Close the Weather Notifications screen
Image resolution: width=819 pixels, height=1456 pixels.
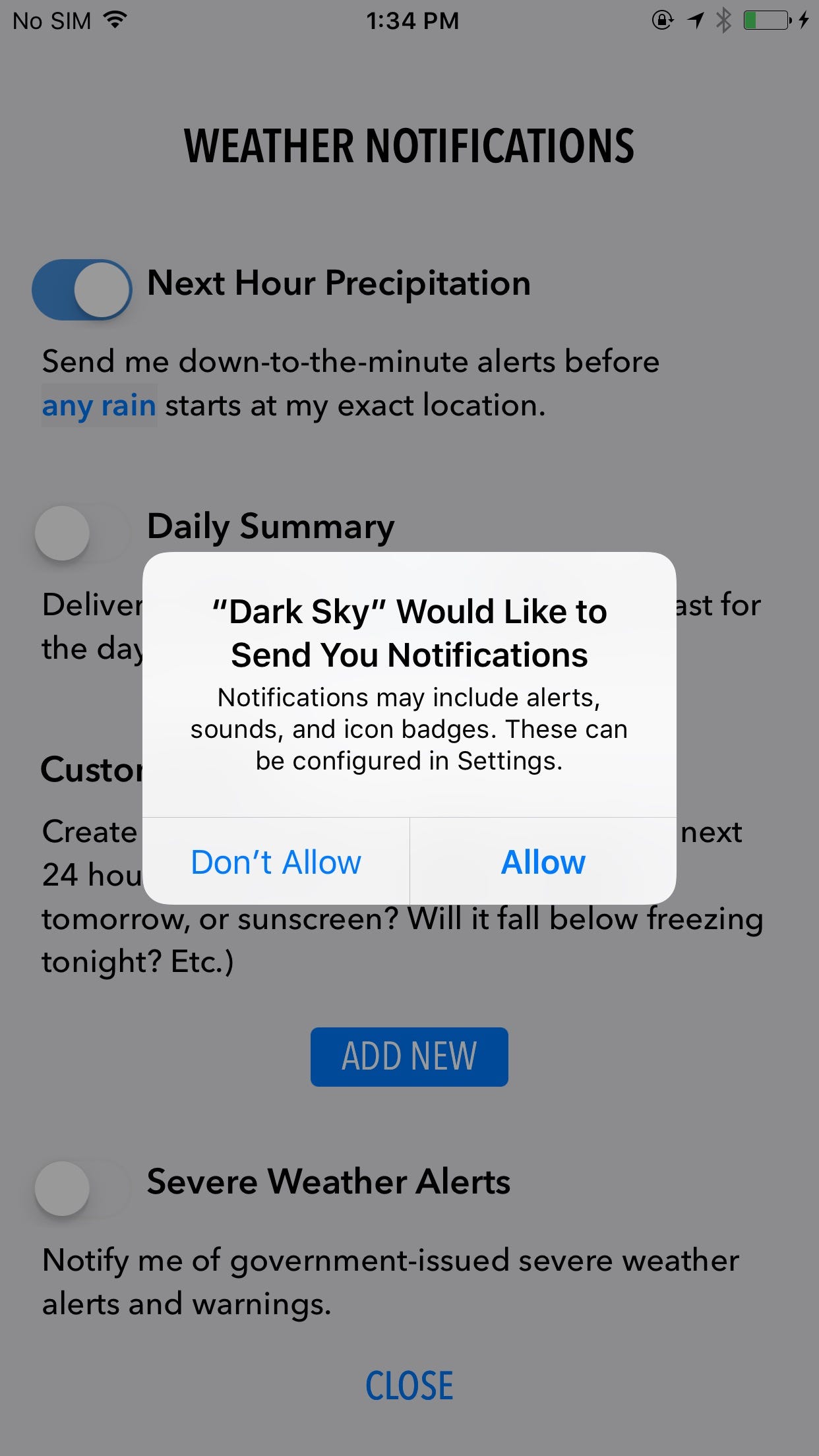[409, 1385]
